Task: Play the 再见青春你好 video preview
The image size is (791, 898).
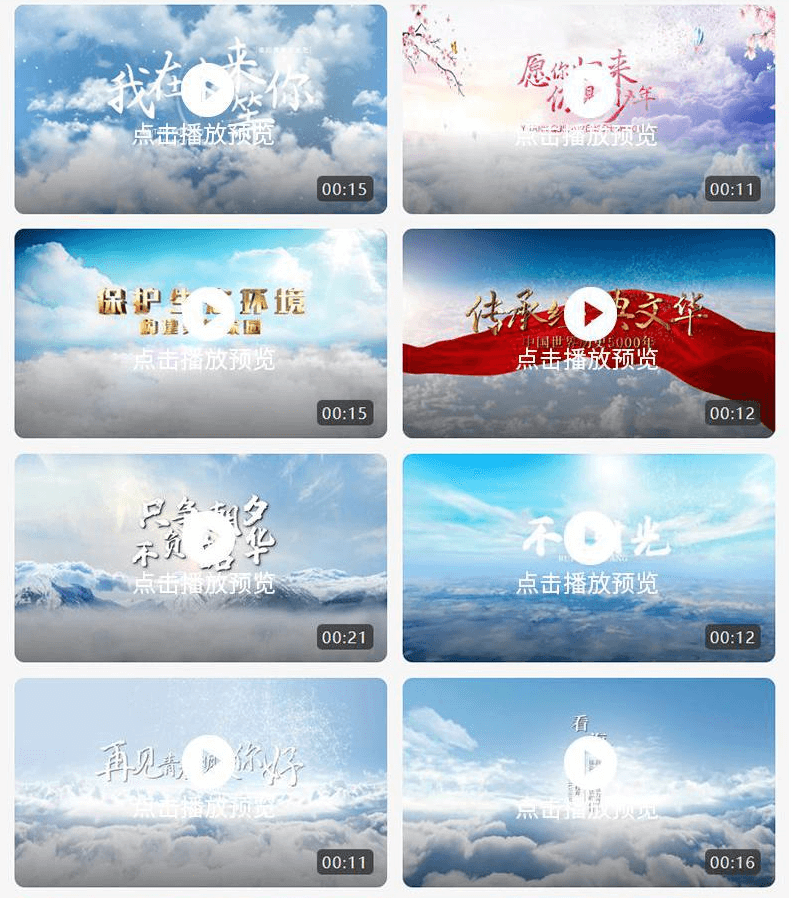Action: click(x=208, y=762)
